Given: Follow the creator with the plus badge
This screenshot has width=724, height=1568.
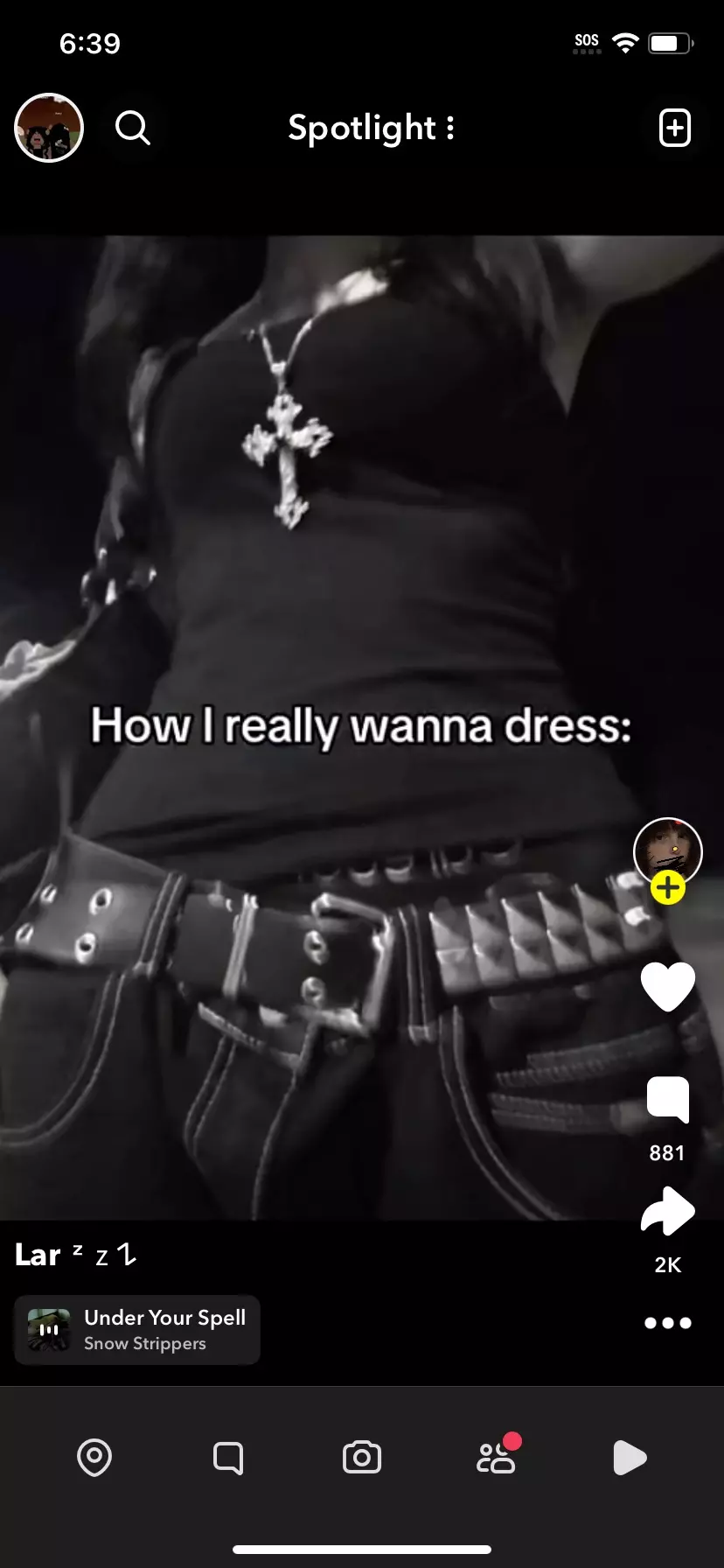Looking at the screenshot, I should [667, 888].
